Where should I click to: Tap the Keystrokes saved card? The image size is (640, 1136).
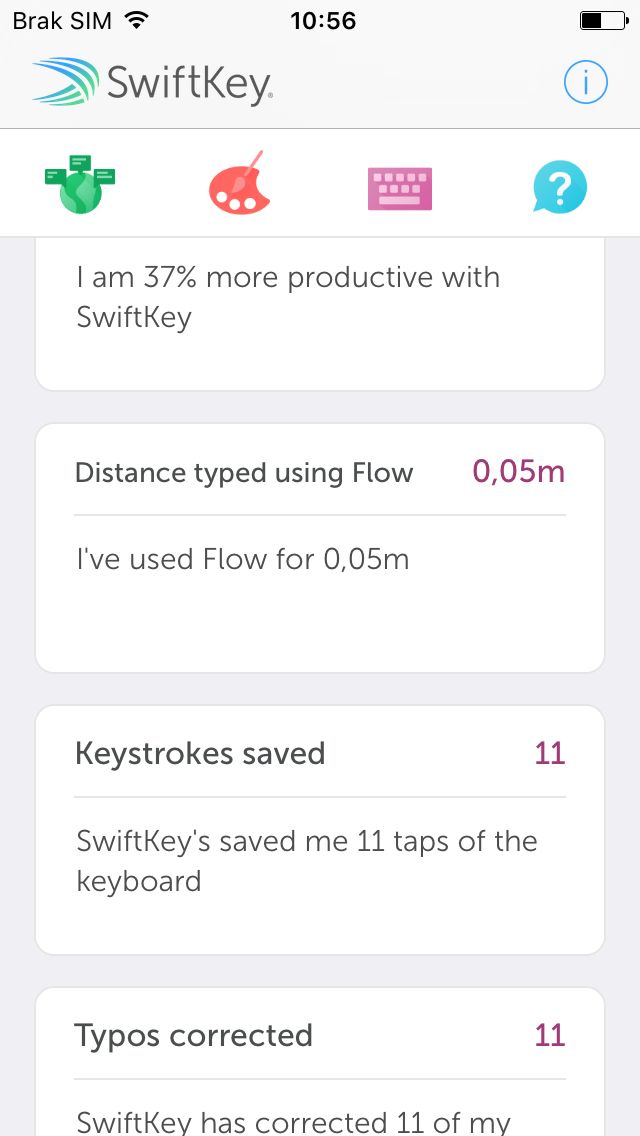[320, 830]
